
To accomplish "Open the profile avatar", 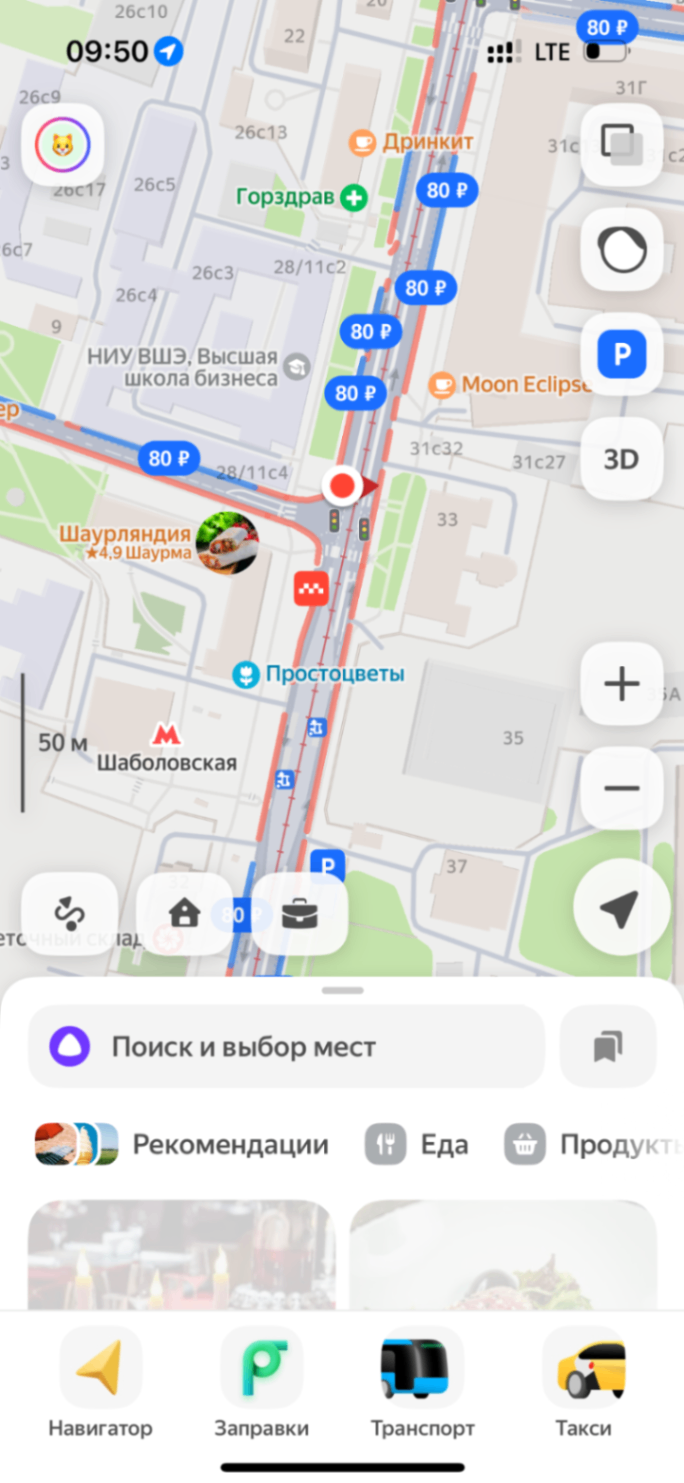I will [62, 146].
